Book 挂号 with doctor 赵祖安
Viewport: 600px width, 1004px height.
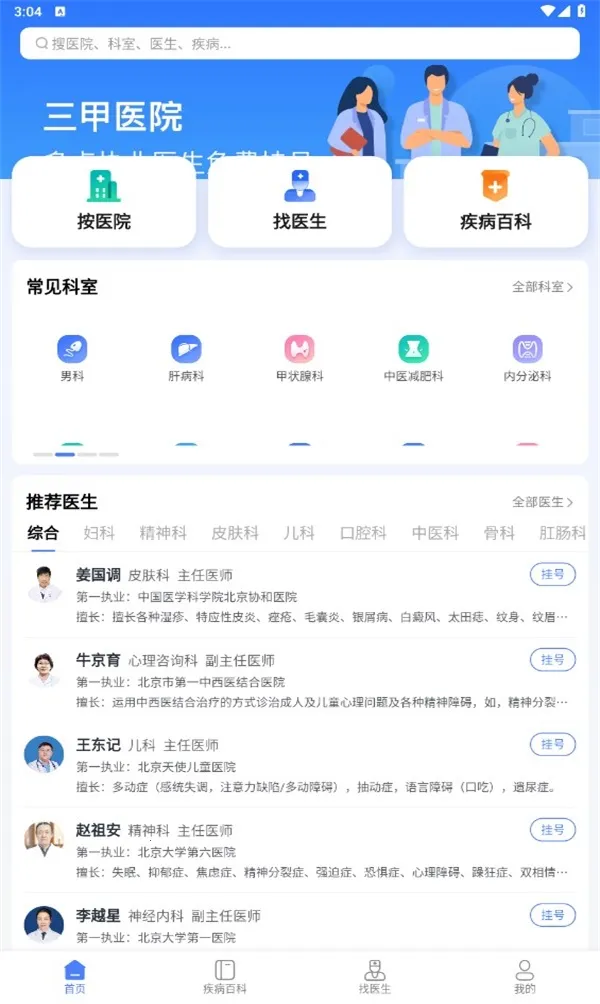pyautogui.click(x=552, y=830)
